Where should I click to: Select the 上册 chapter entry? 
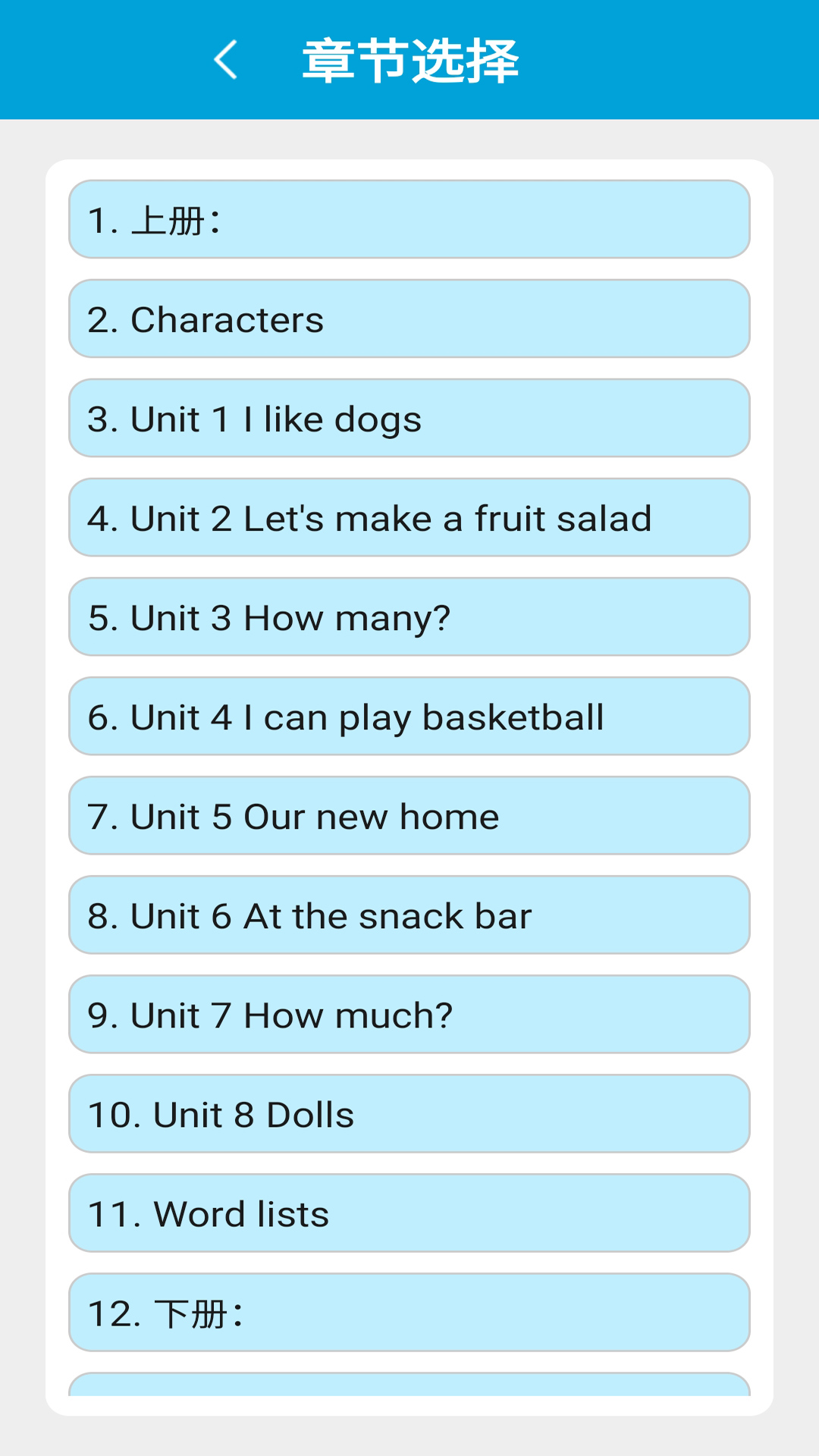pyautogui.click(x=409, y=220)
